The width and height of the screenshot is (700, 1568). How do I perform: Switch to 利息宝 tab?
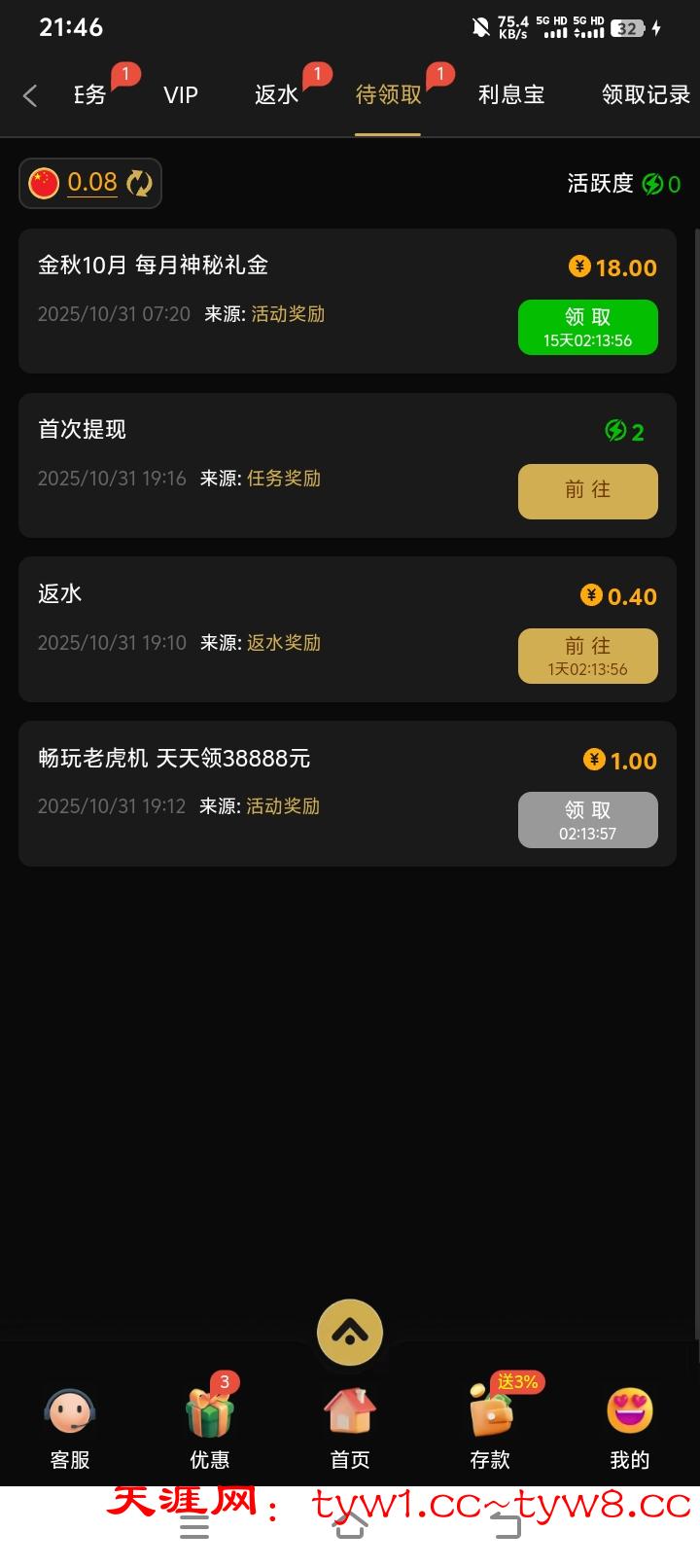point(512,94)
